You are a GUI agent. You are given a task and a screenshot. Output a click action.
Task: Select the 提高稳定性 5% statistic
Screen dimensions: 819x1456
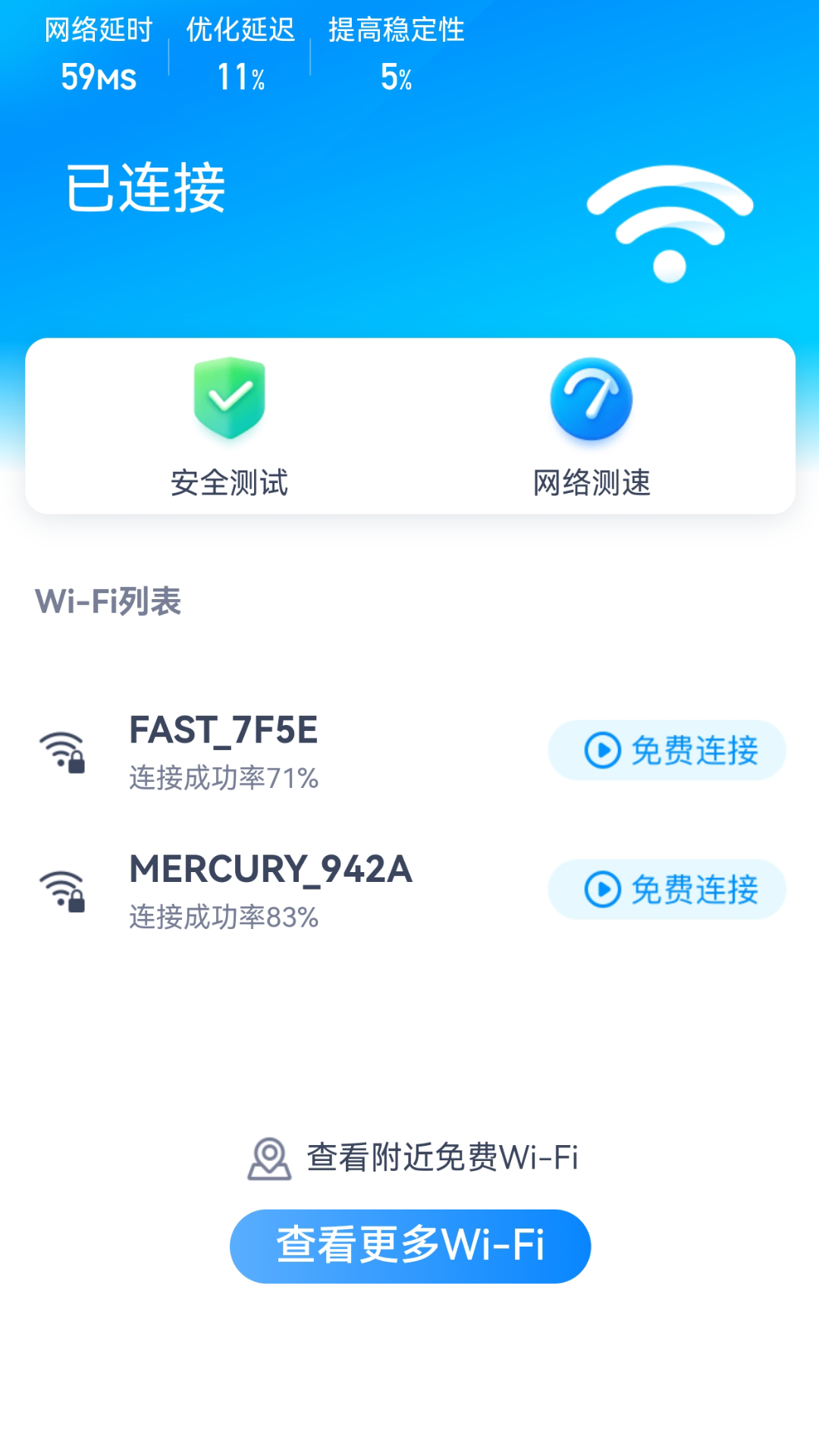click(x=395, y=53)
